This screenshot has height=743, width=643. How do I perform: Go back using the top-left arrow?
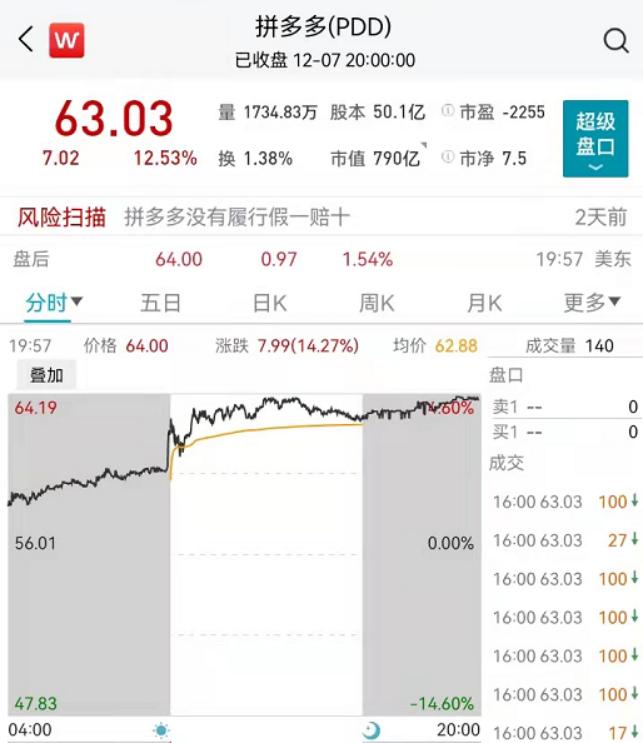coord(26,40)
